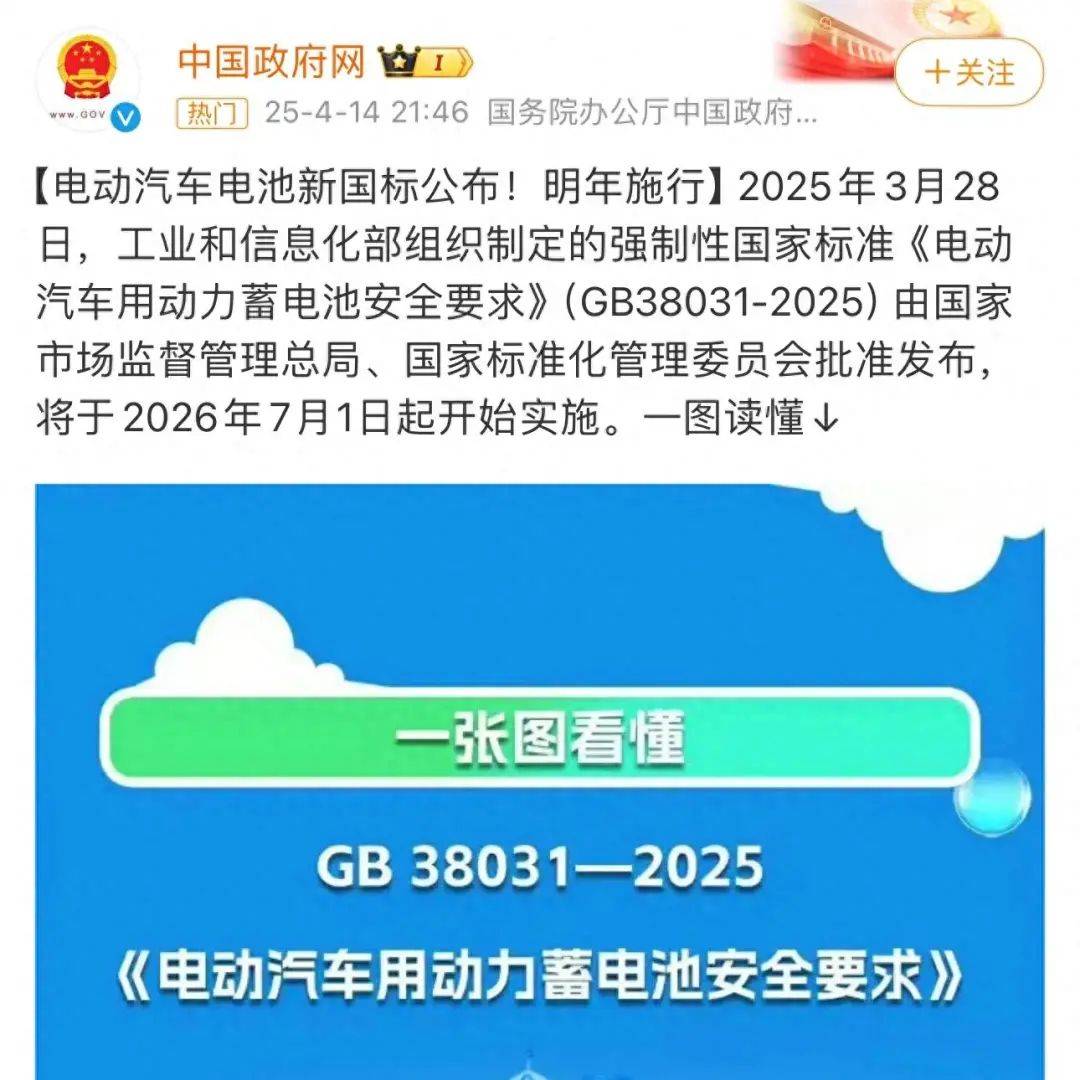This screenshot has width=1080, height=1080.
Task: Open the 中国政府网 account name
Action: (x=272, y=61)
